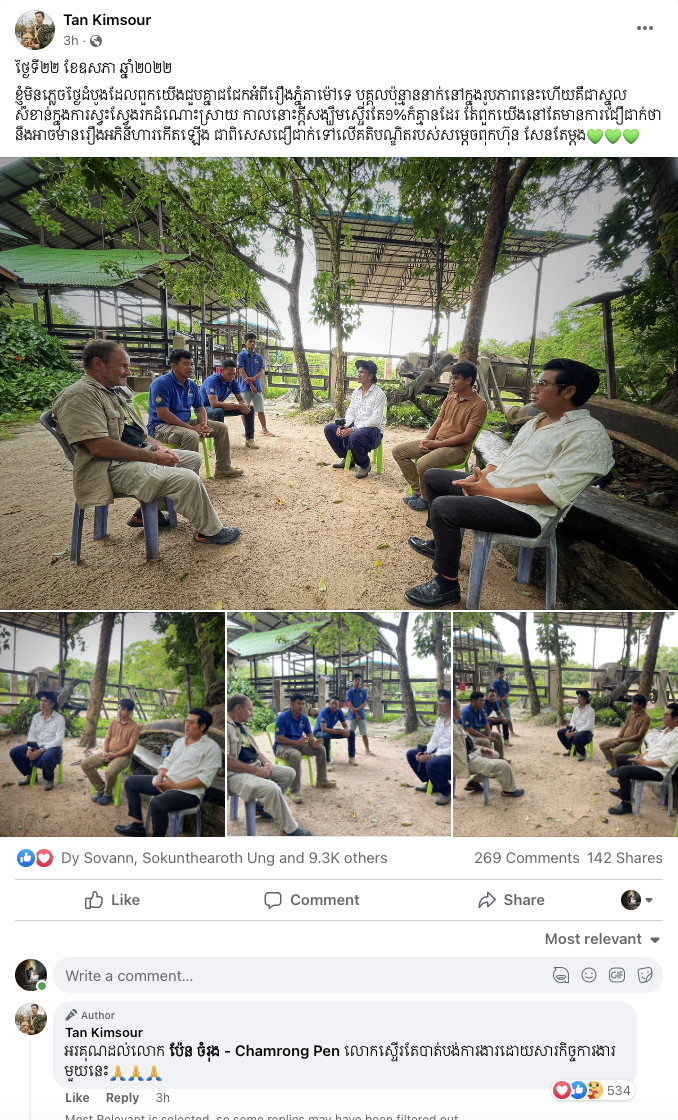
Task: Share this post
Action: 511,900
